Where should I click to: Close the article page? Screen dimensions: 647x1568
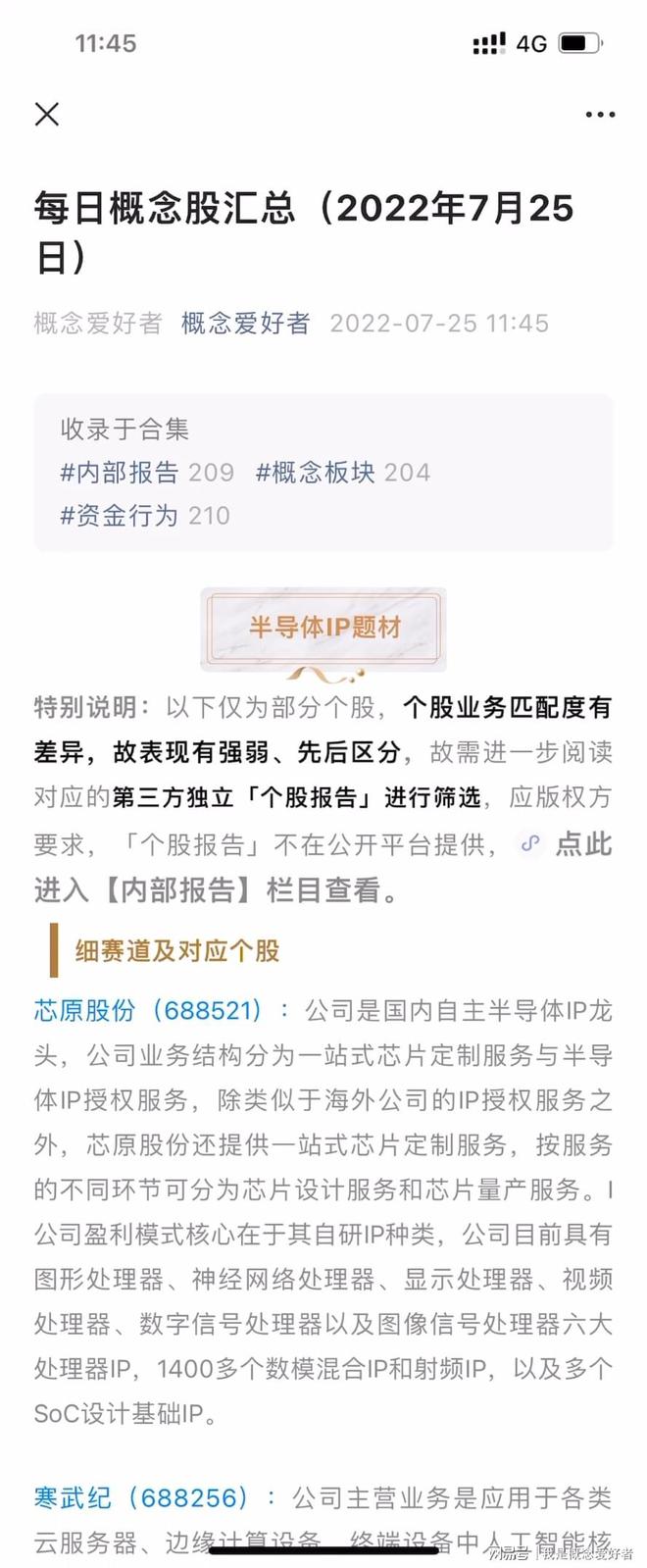47,114
